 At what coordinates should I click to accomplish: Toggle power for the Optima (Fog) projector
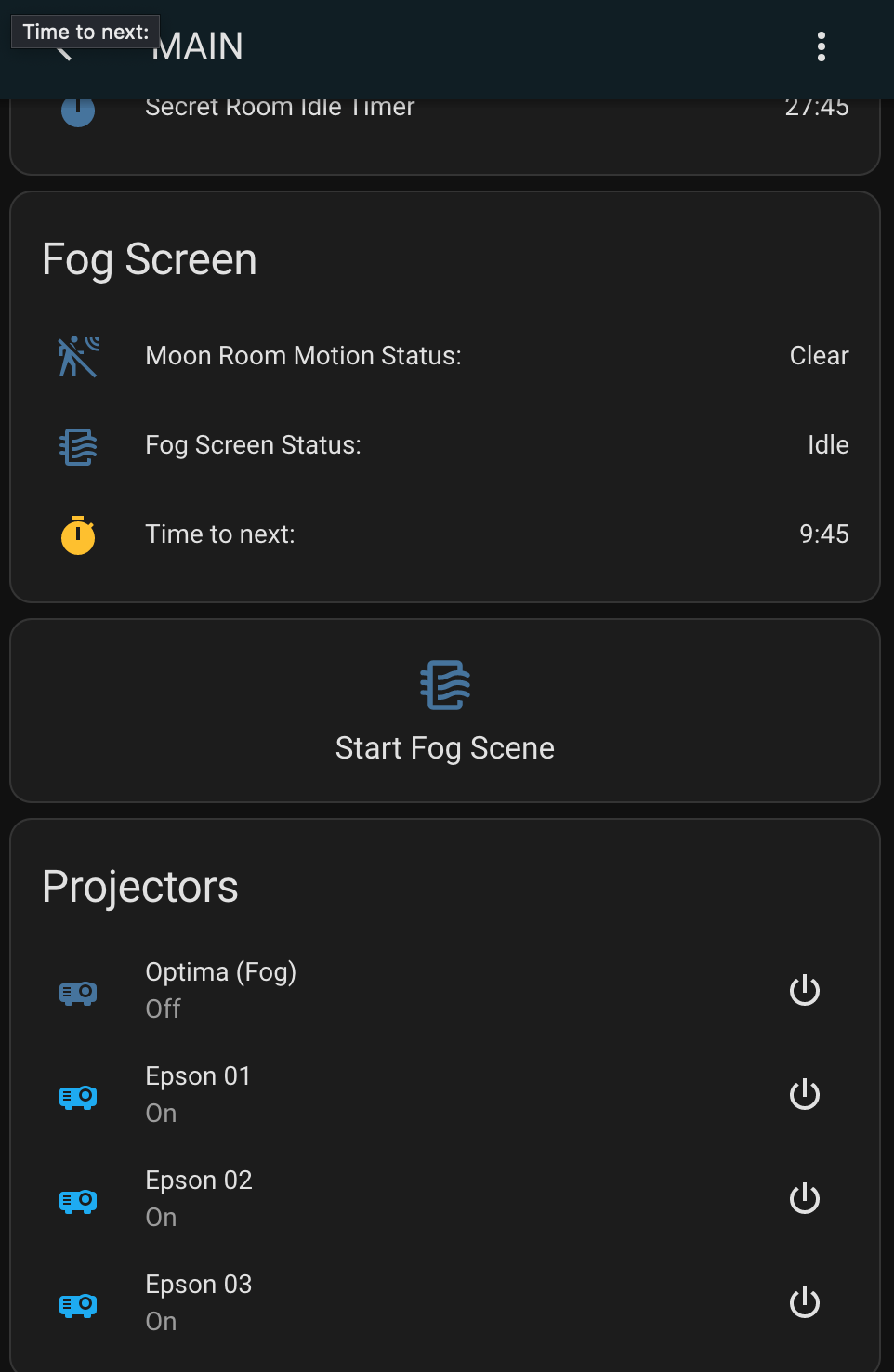pos(804,991)
